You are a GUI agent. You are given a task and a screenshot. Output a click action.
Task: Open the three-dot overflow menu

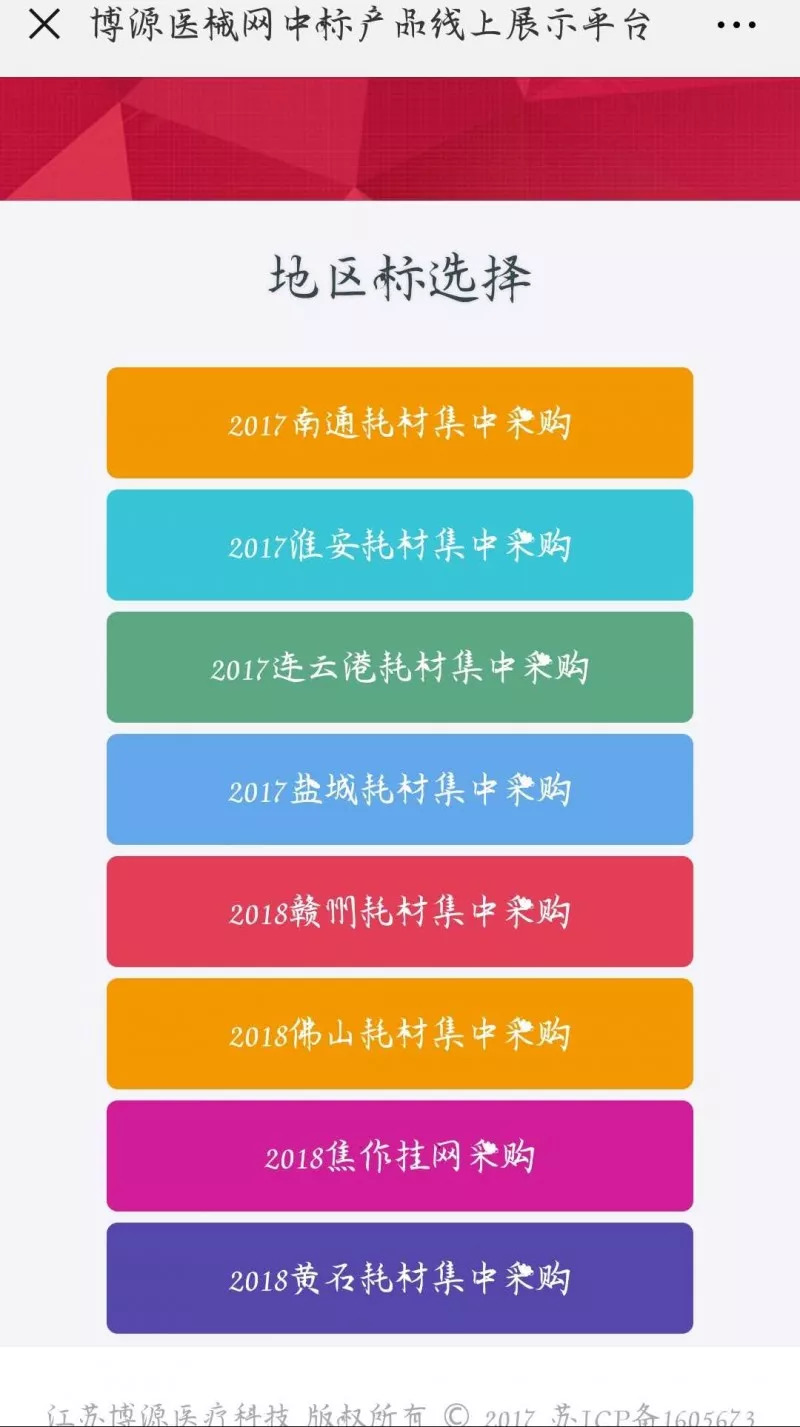click(x=736, y=26)
